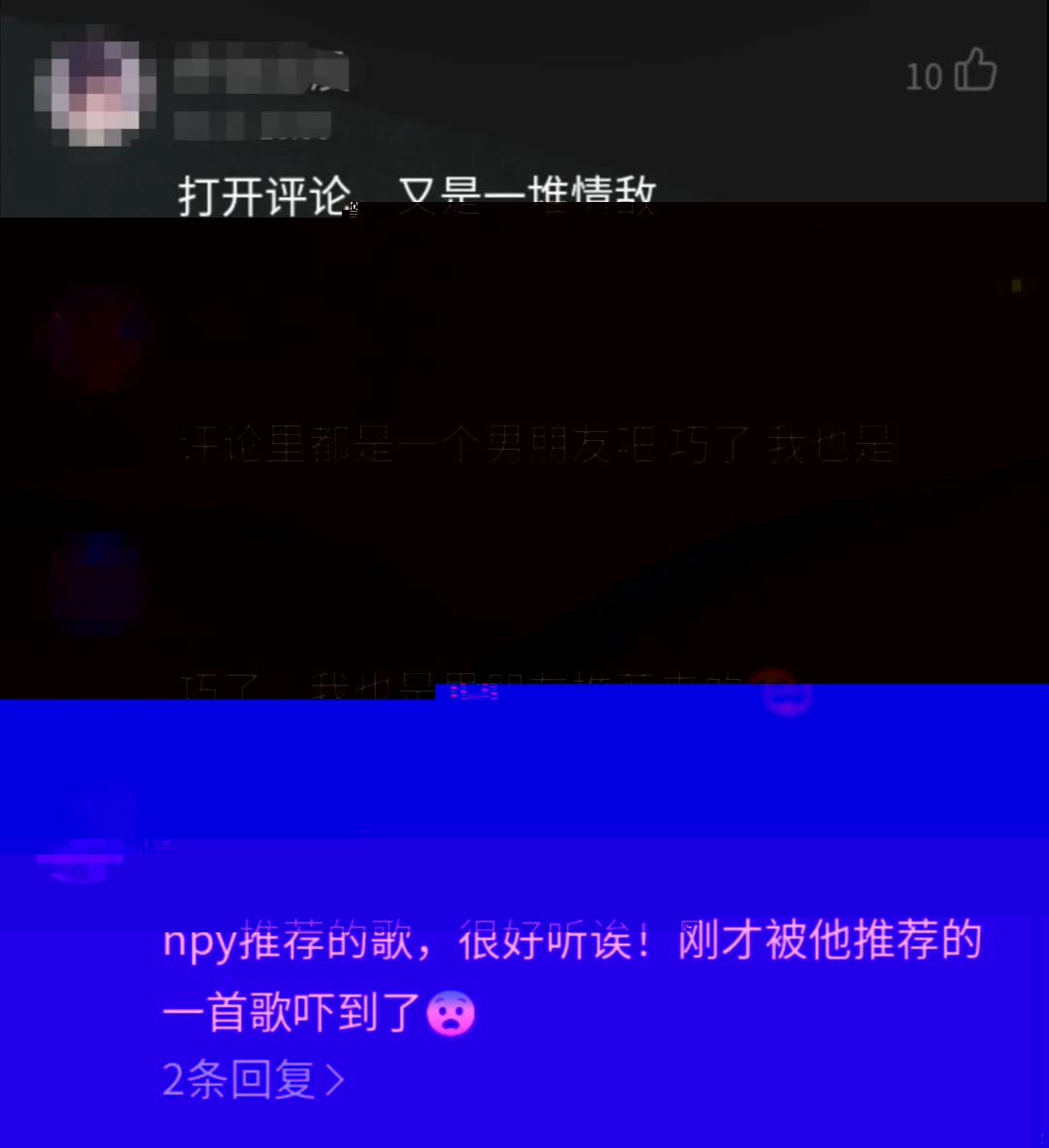Expand the '2条回复' replies link
The height and width of the screenshot is (1148, 1049).
(x=253, y=1080)
